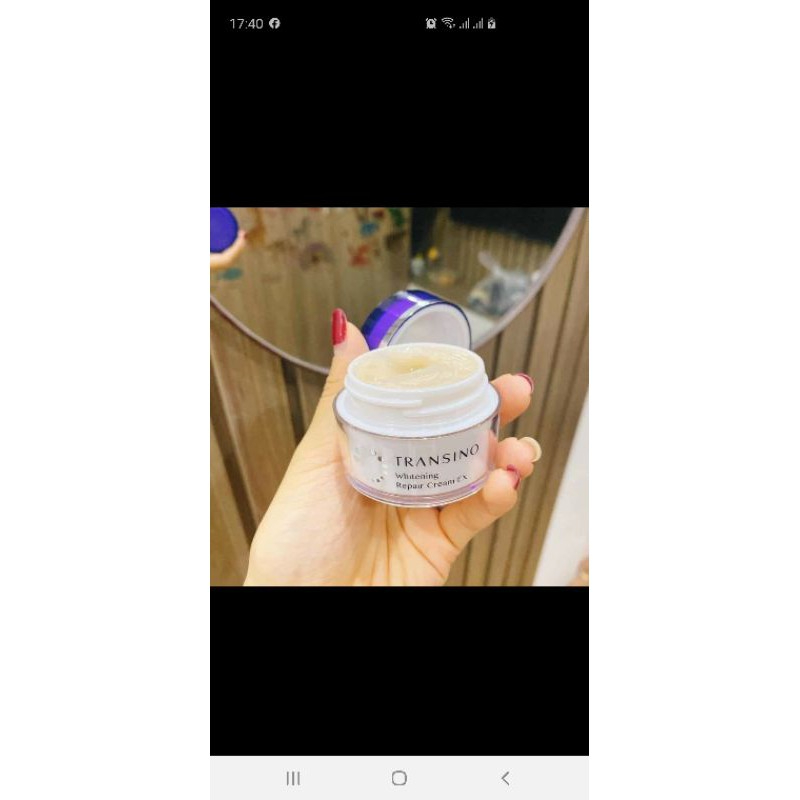Open the recent apps overview
The height and width of the screenshot is (800, 800).
coord(293,778)
